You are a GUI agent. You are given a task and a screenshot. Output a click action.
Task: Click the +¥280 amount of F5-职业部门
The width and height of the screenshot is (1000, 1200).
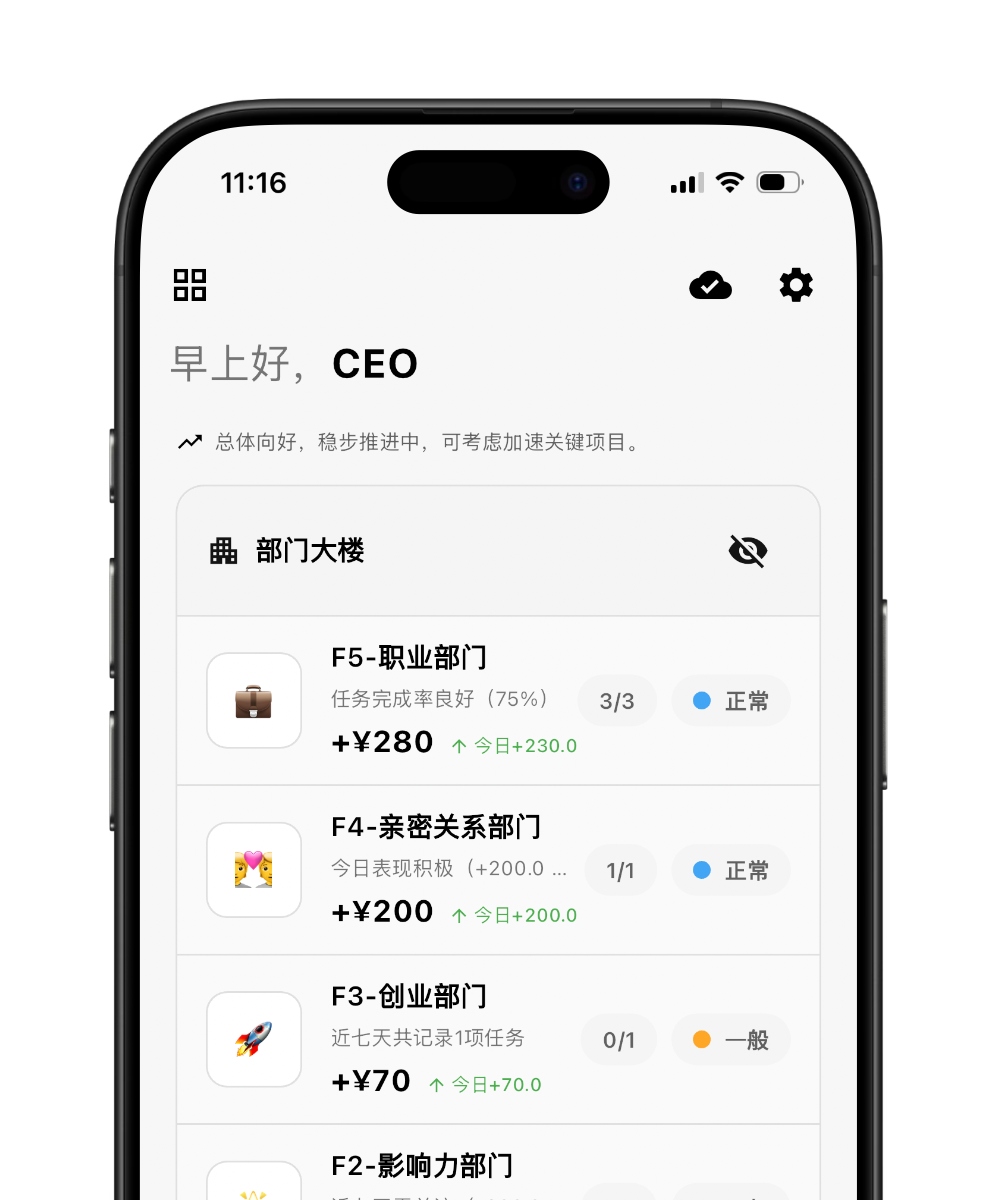382,743
